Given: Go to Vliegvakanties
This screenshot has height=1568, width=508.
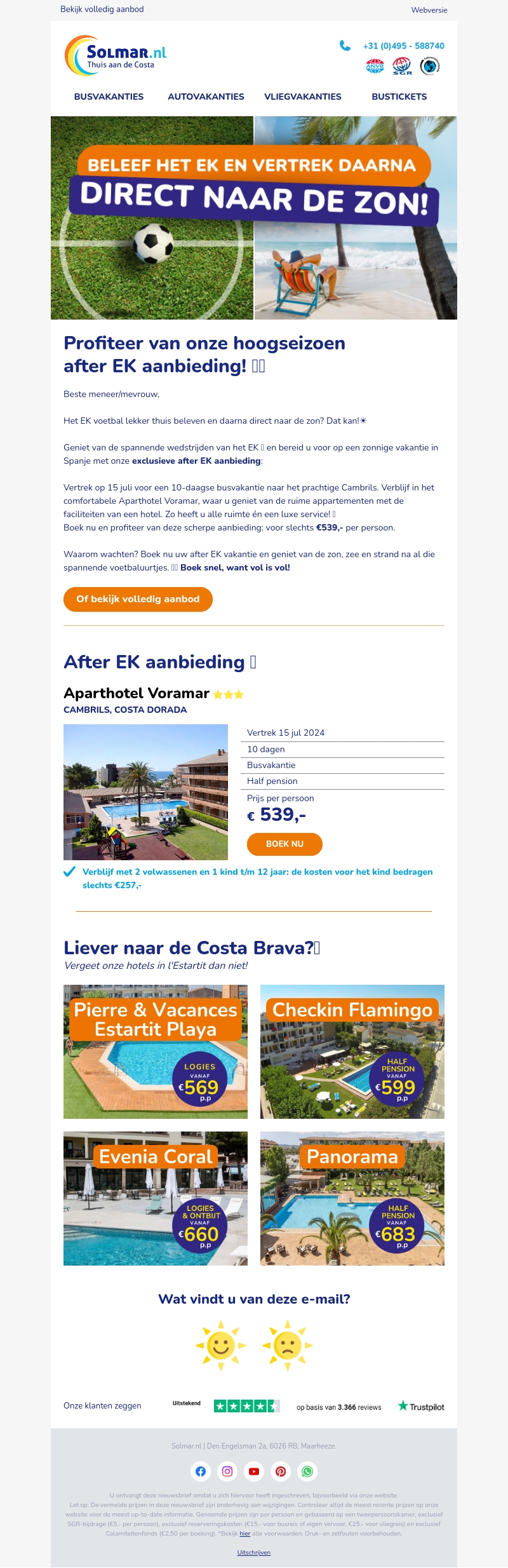Looking at the screenshot, I should click(303, 97).
